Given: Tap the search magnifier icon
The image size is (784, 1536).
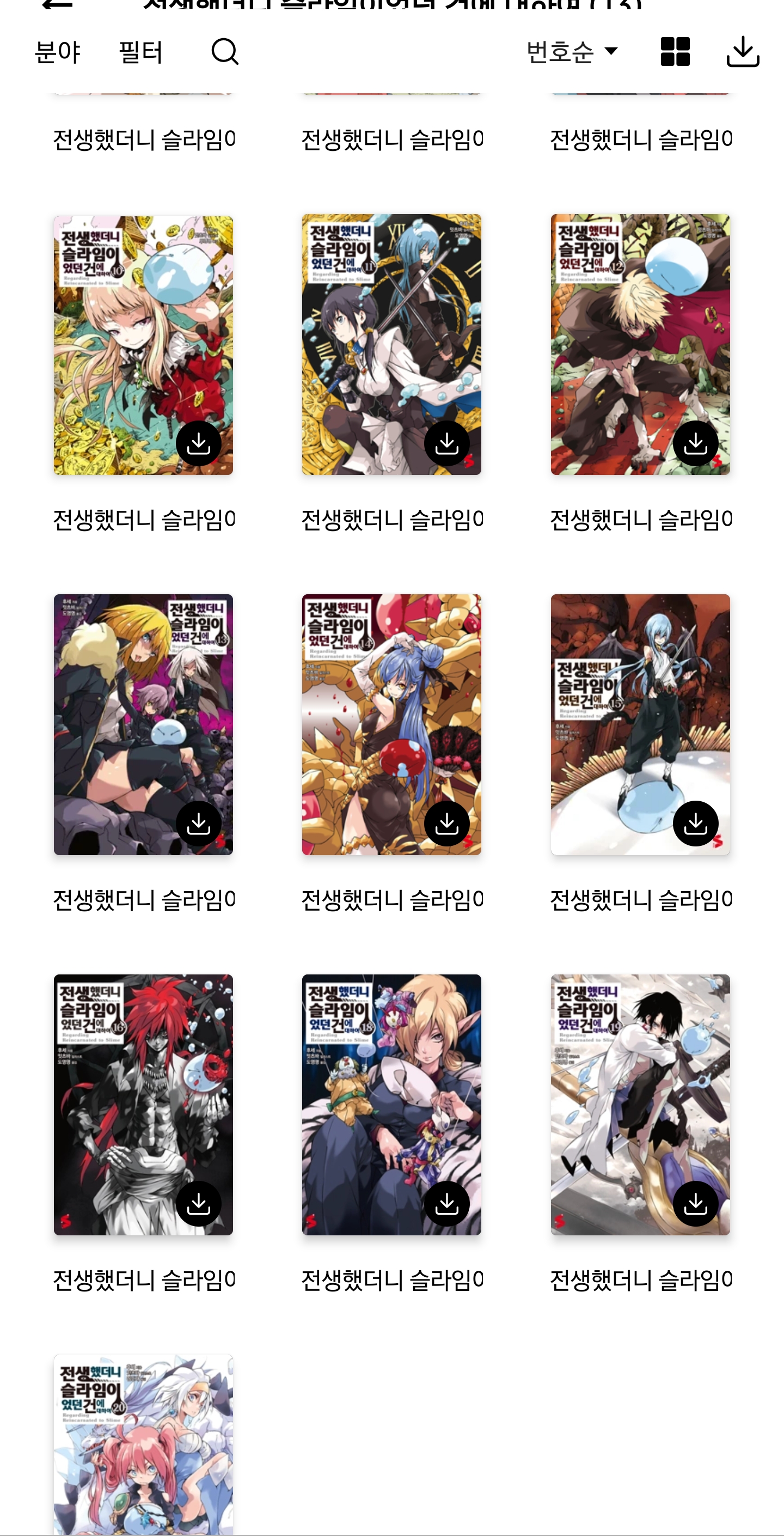Looking at the screenshot, I should point(225,52).
